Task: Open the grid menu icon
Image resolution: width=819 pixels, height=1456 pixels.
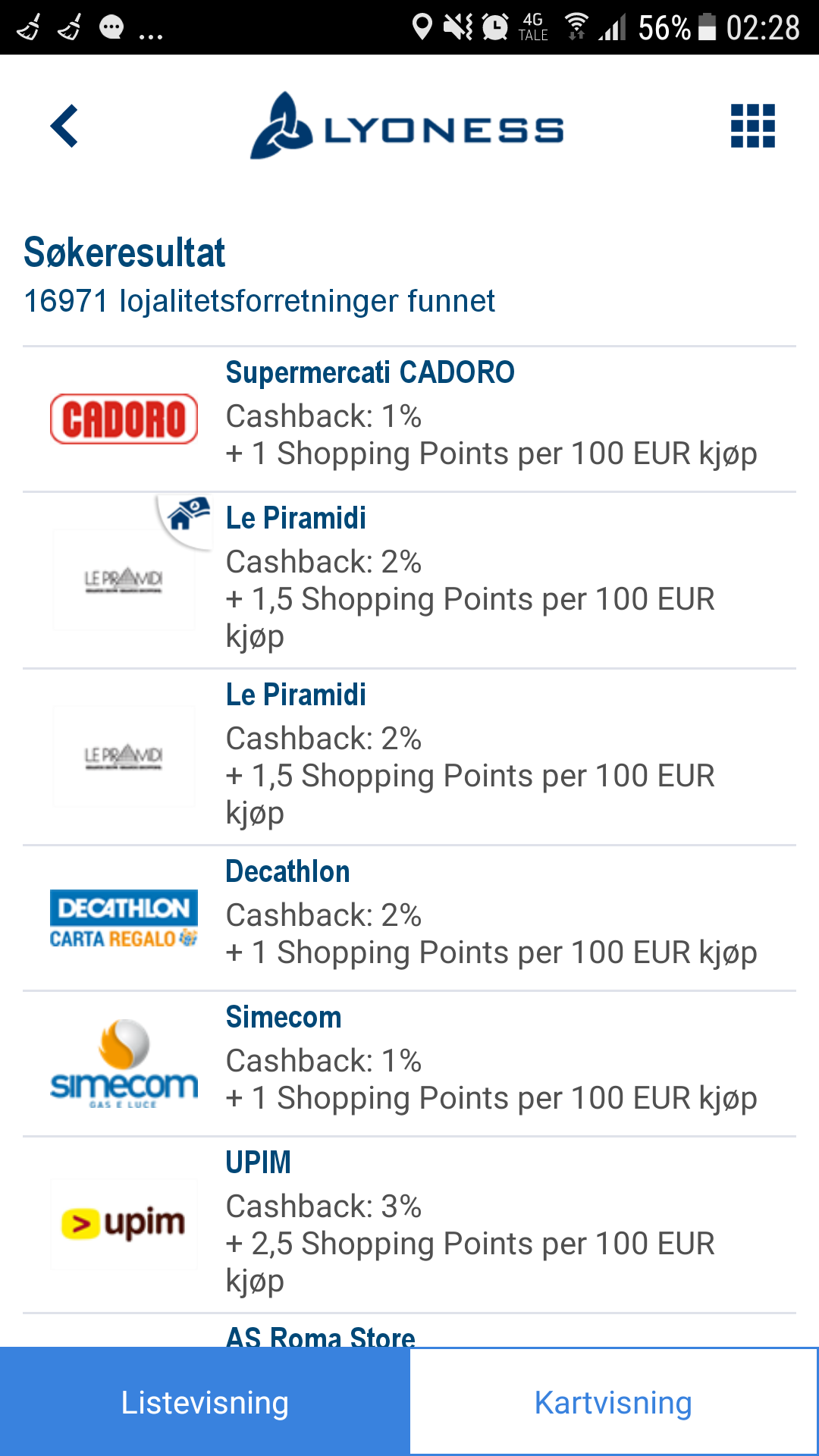Action: tap(752, 126)
